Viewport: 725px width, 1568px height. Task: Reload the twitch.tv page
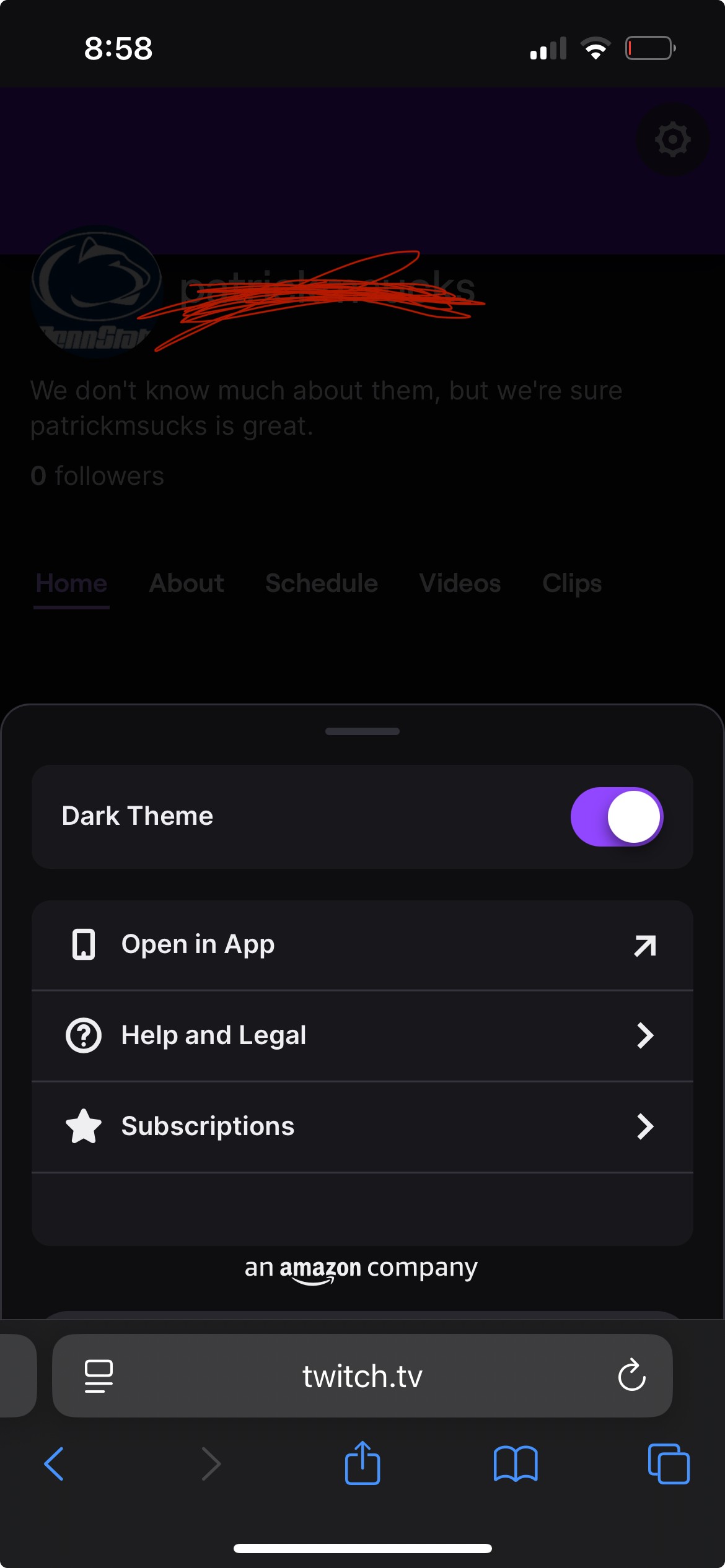631,1376
